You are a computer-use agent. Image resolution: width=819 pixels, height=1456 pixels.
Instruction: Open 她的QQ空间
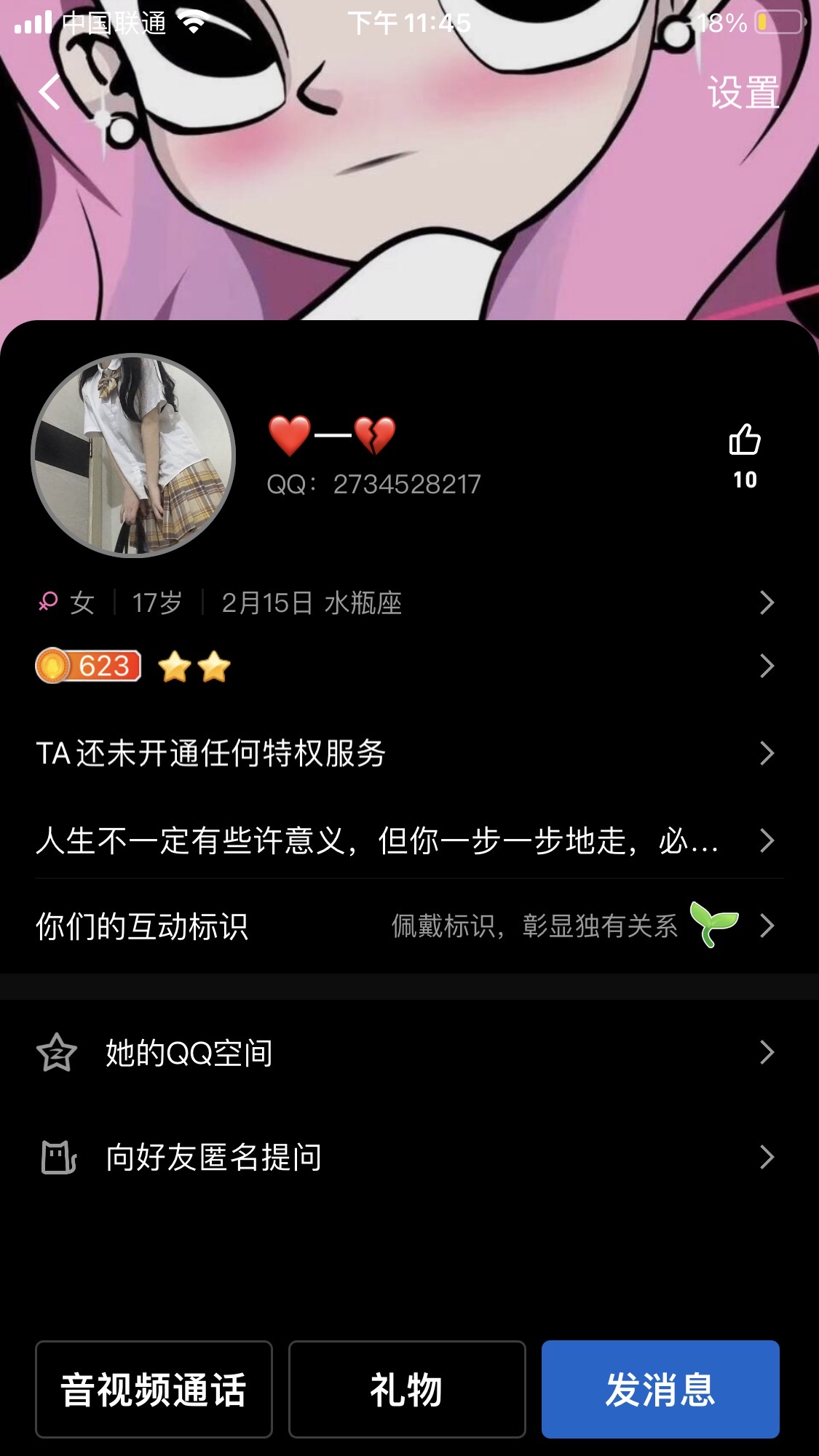(x=409, y=1053)
